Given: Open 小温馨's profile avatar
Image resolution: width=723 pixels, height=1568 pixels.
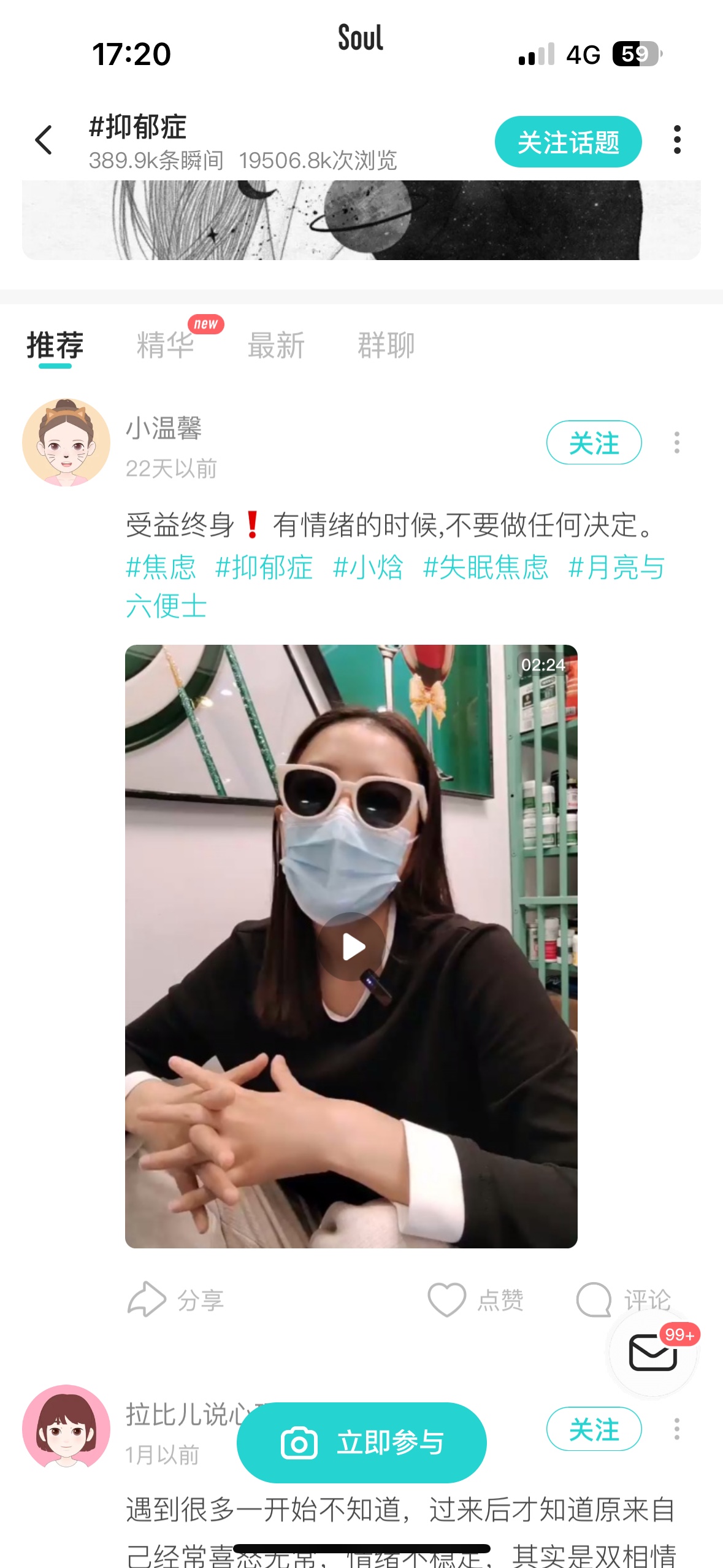Looking at the screenshot, I should coord(66,442).
